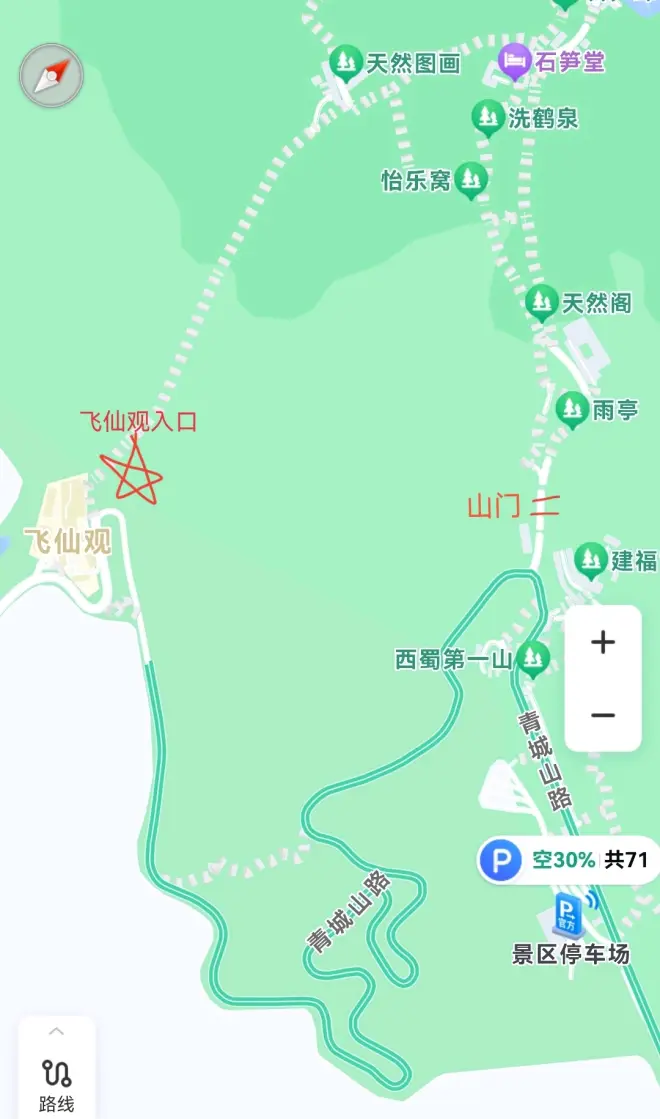Zoom out with the minus button

[602, 715]
